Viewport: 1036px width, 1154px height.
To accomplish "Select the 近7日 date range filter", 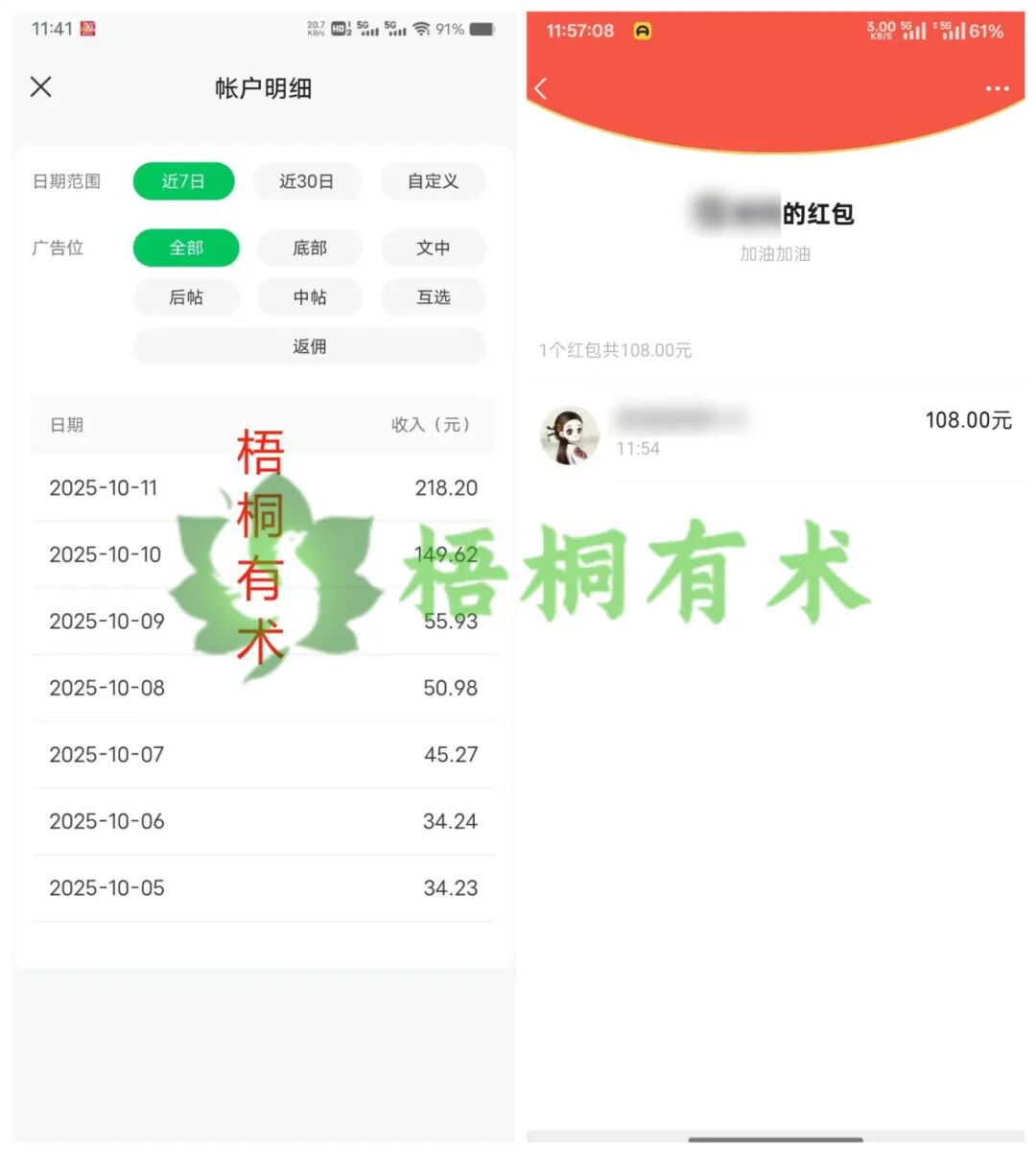I will (183, 181).
